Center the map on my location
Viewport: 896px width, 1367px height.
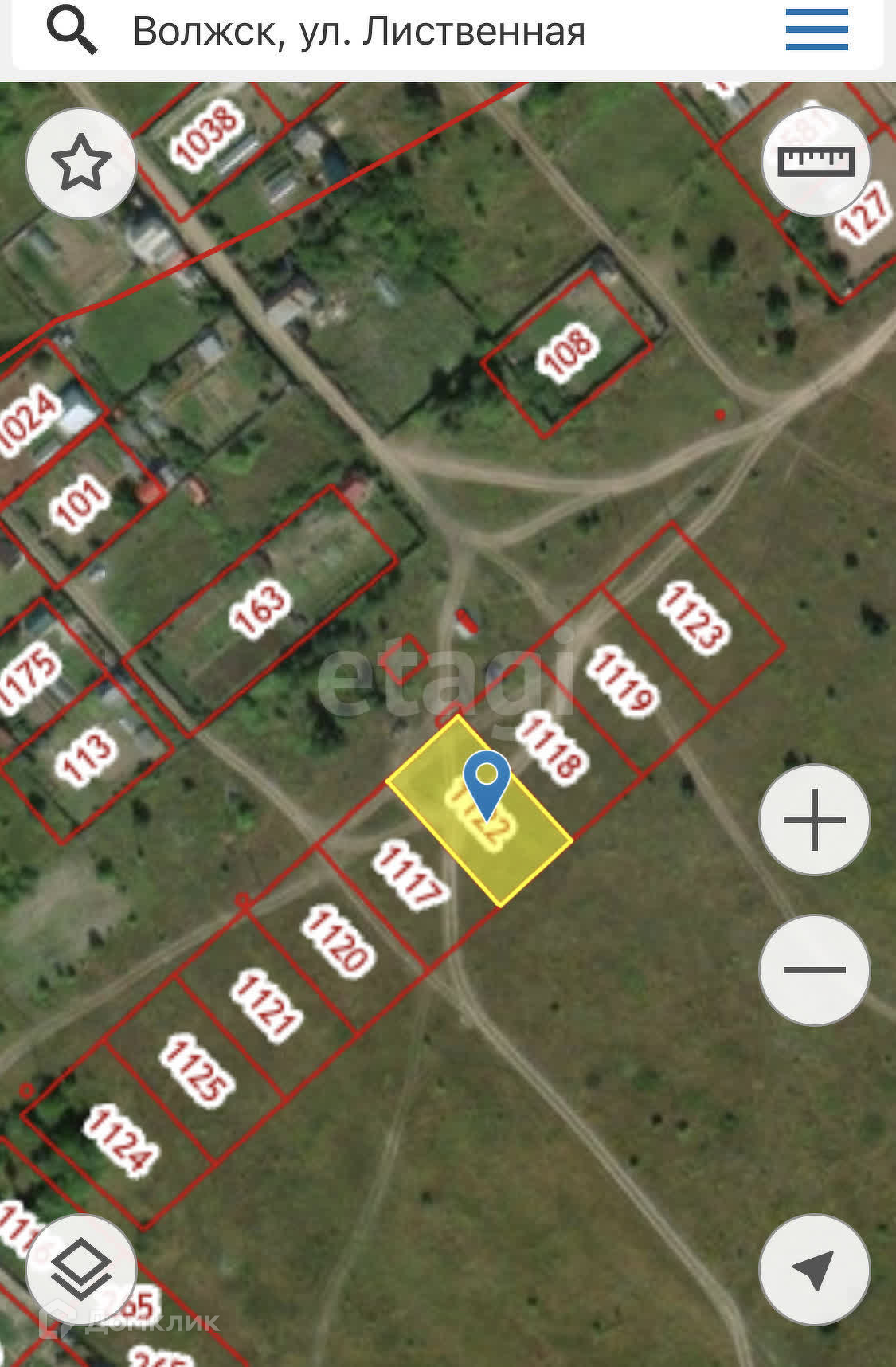[814, 1269]
